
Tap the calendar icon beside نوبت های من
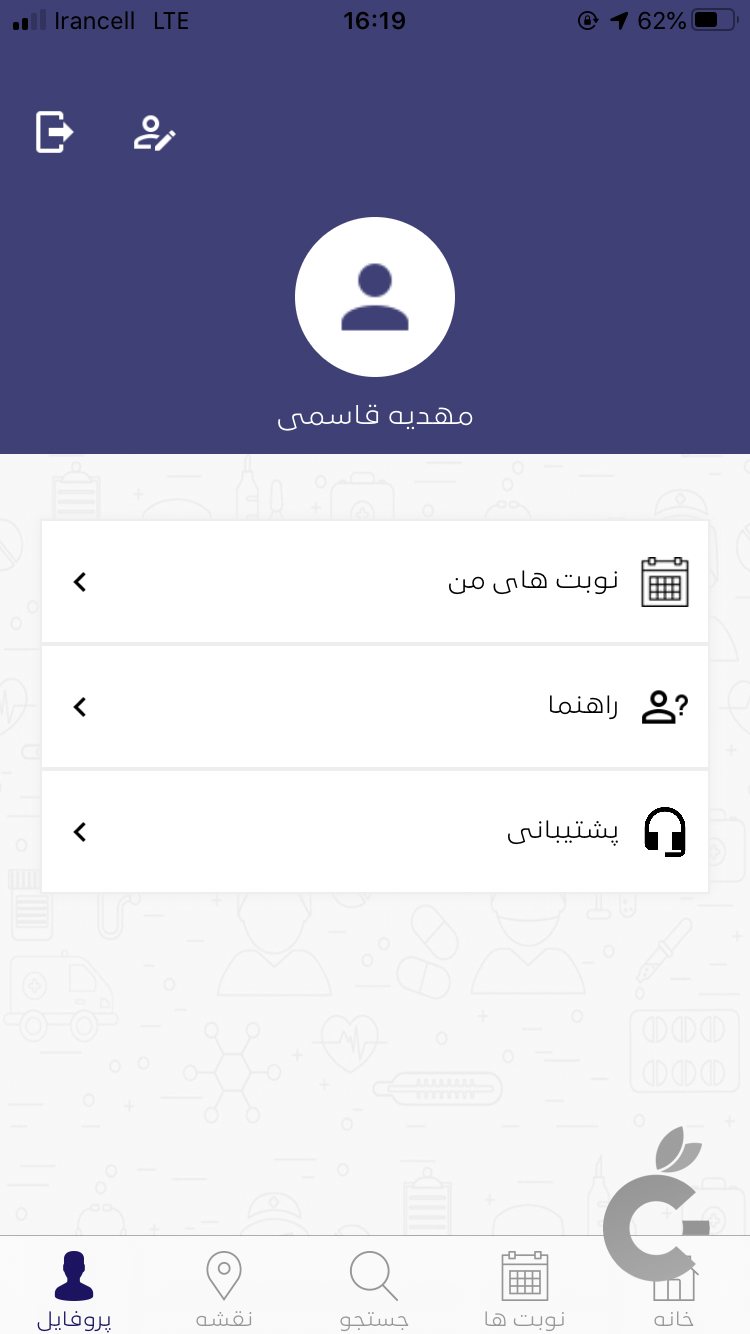[x=665, y=581]
